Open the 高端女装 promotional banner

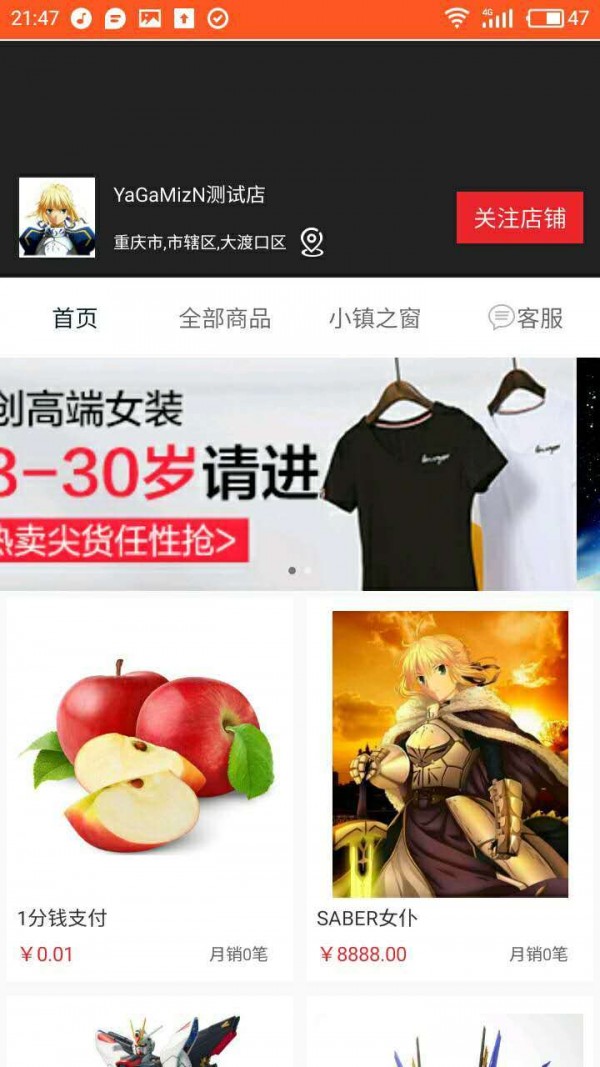click(288, 474)
